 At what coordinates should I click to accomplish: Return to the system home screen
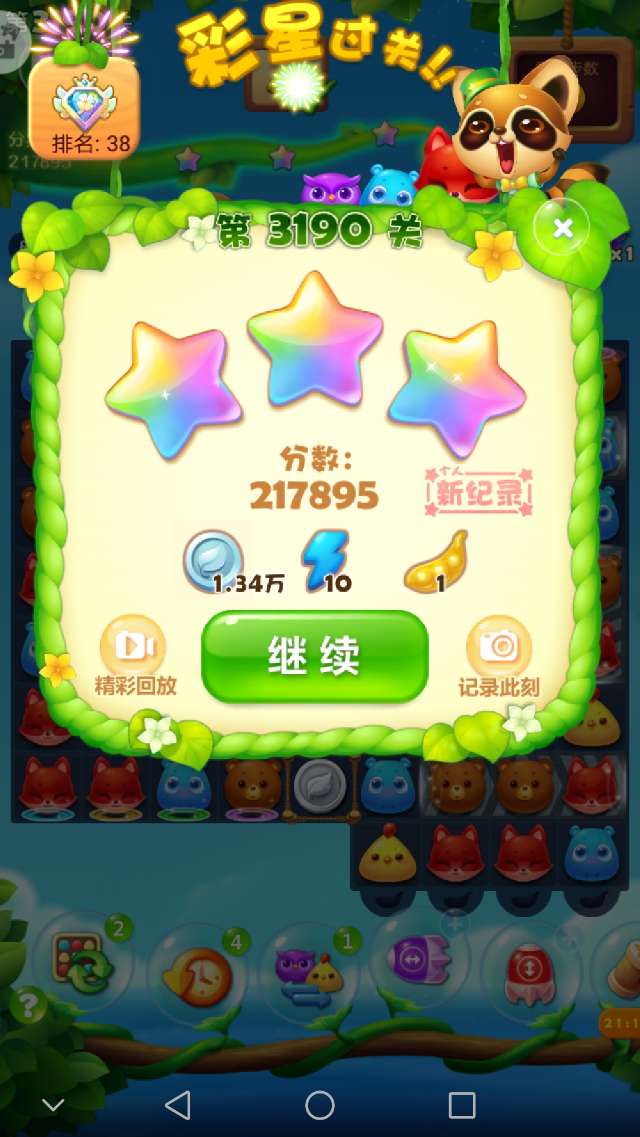click(x=320, y=1104)
